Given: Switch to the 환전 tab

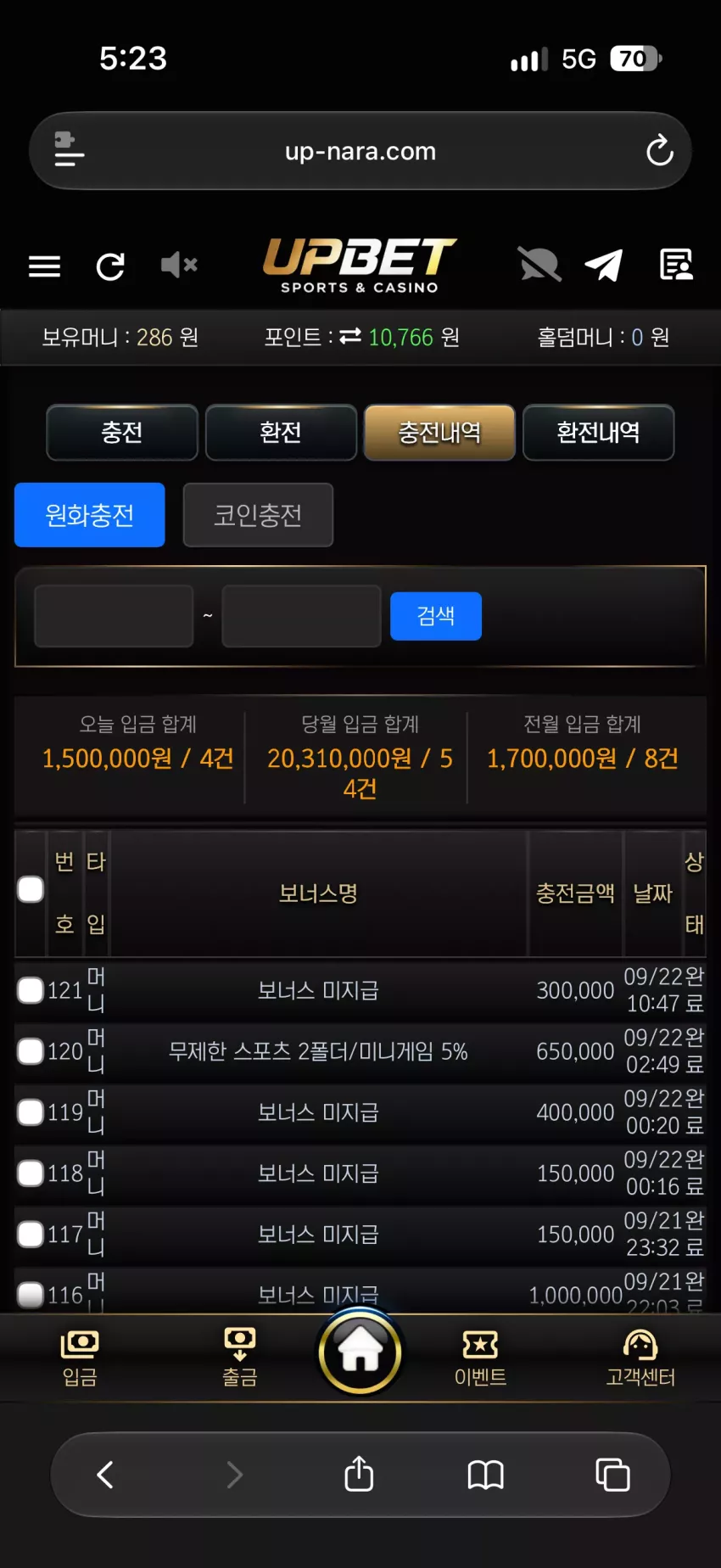Looking at the screenshot, I should pyautogui.click(x=281, y=433).
